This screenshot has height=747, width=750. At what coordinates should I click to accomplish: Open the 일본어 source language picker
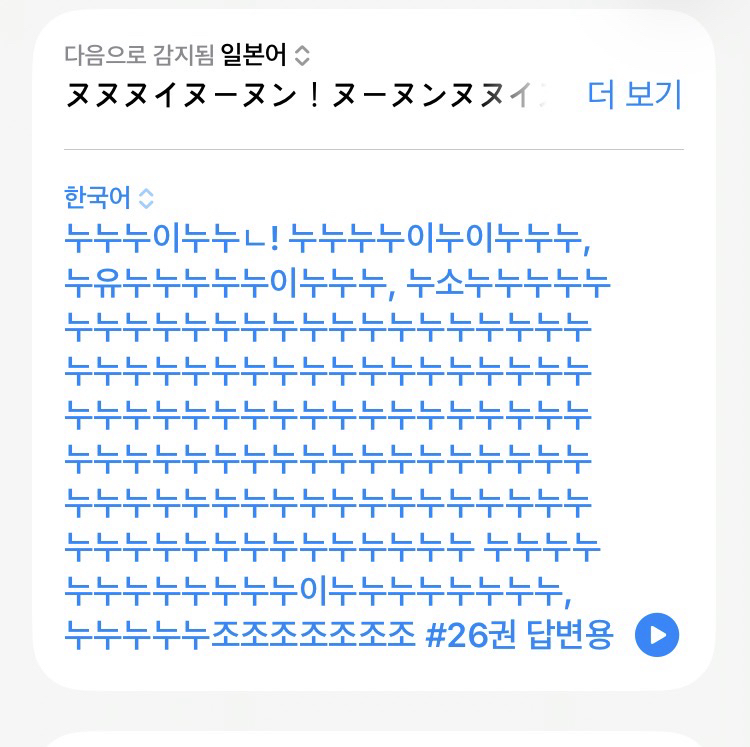[265, 55]
